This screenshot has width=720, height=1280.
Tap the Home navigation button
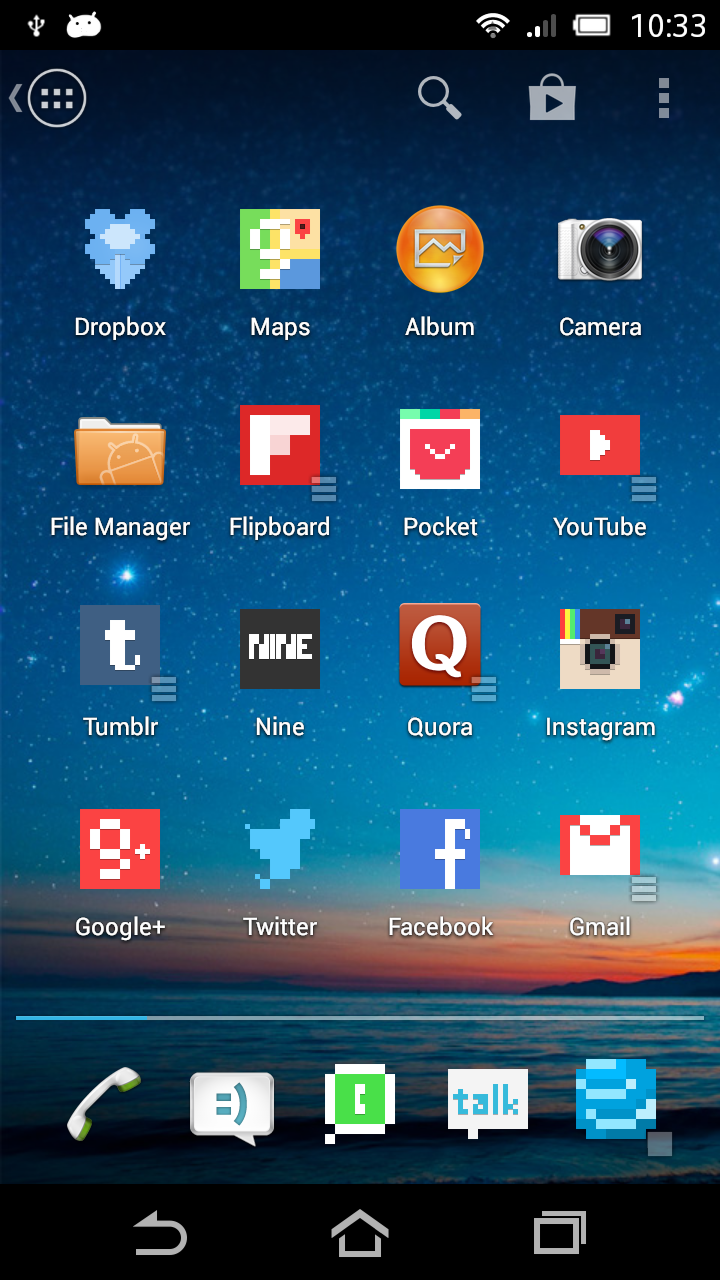(x=360, y=1234)
